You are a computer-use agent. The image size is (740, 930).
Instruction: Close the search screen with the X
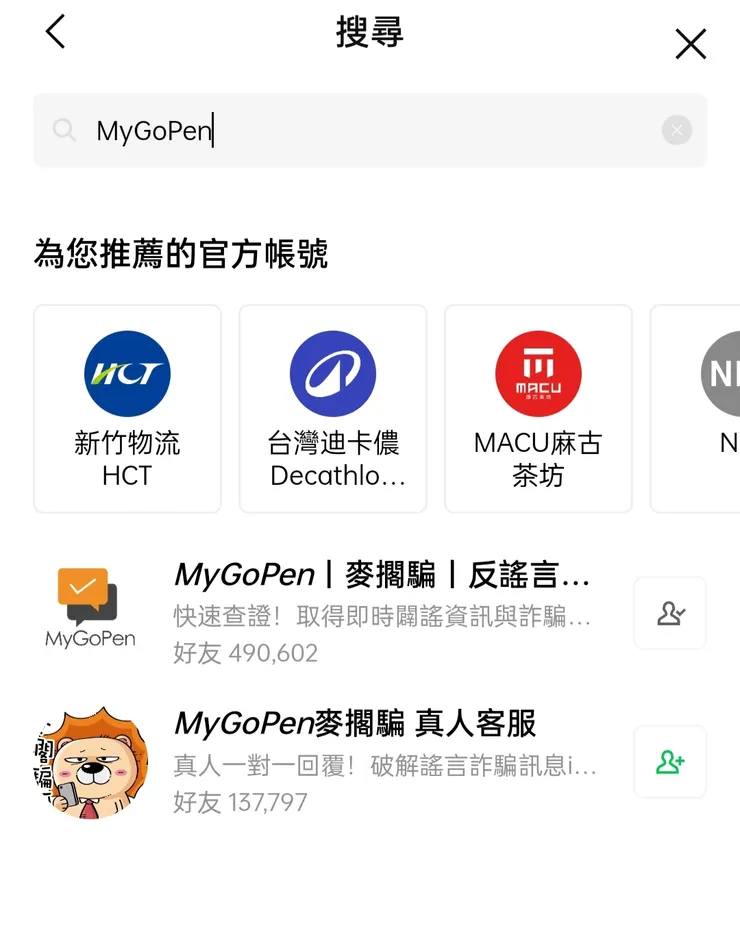pos(690,44)
